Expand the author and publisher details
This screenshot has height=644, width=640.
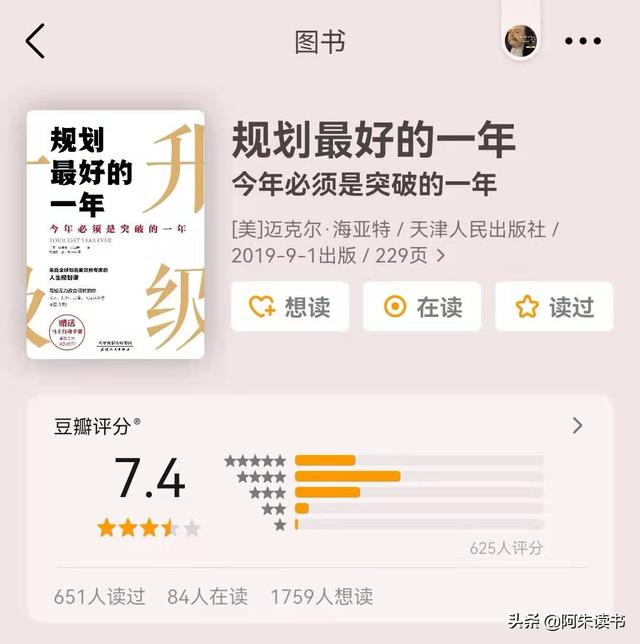[x=442, y=256]
